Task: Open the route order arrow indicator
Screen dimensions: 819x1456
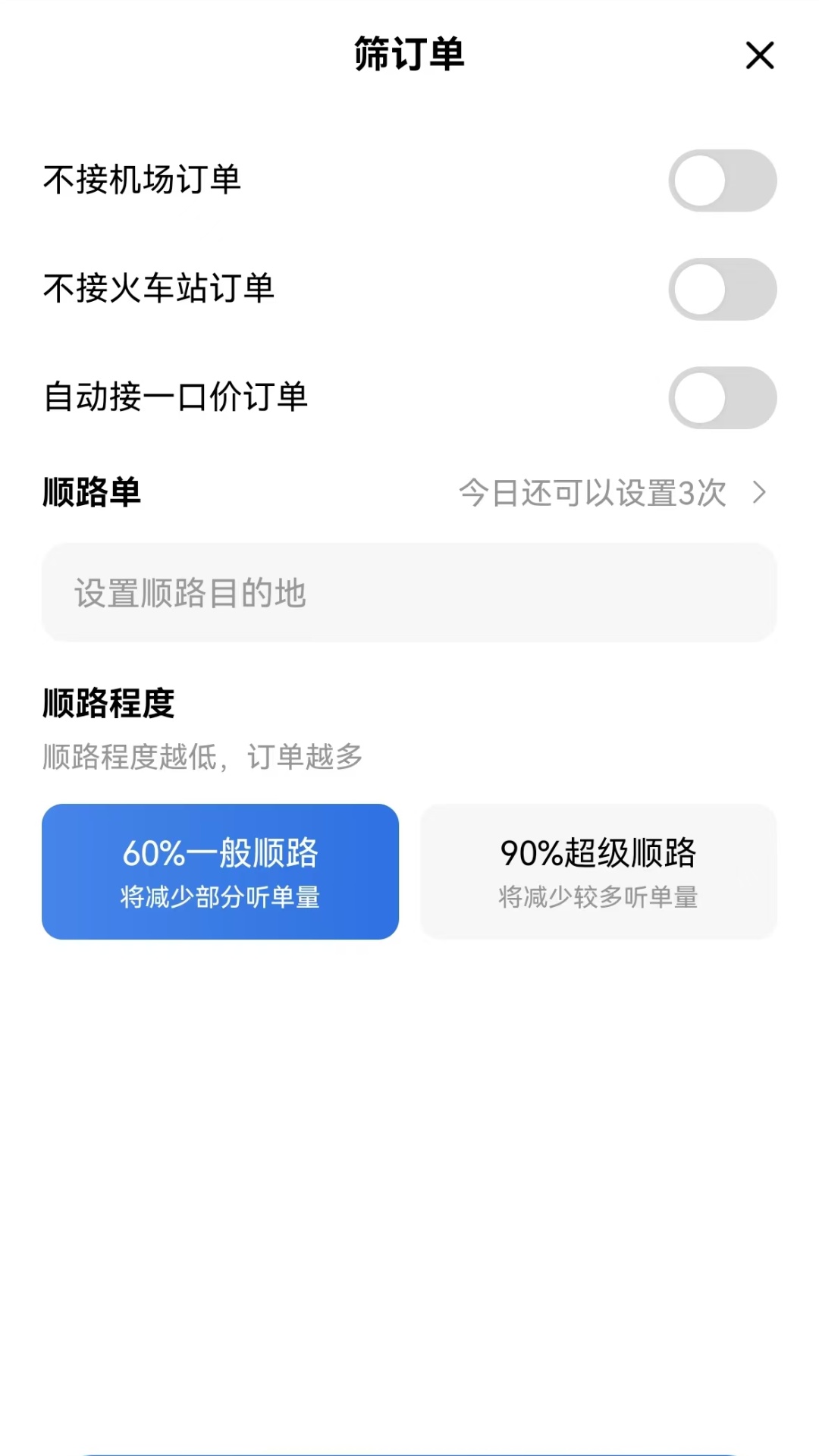Action: pyautogui.click(x=761, y=493)
